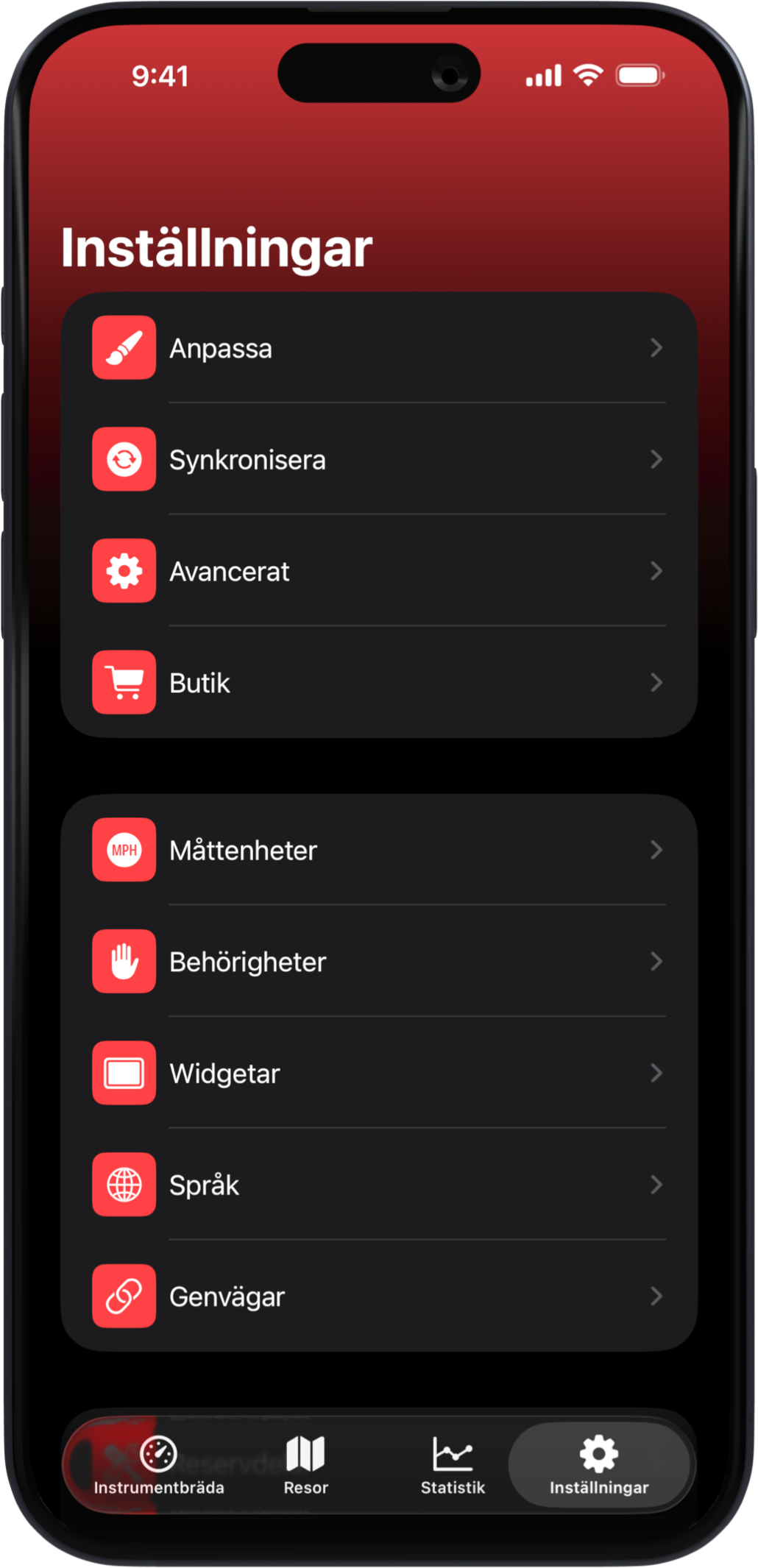
Task: Switch to the Instrumentbräda tab
Action: tap(159, 1466)
